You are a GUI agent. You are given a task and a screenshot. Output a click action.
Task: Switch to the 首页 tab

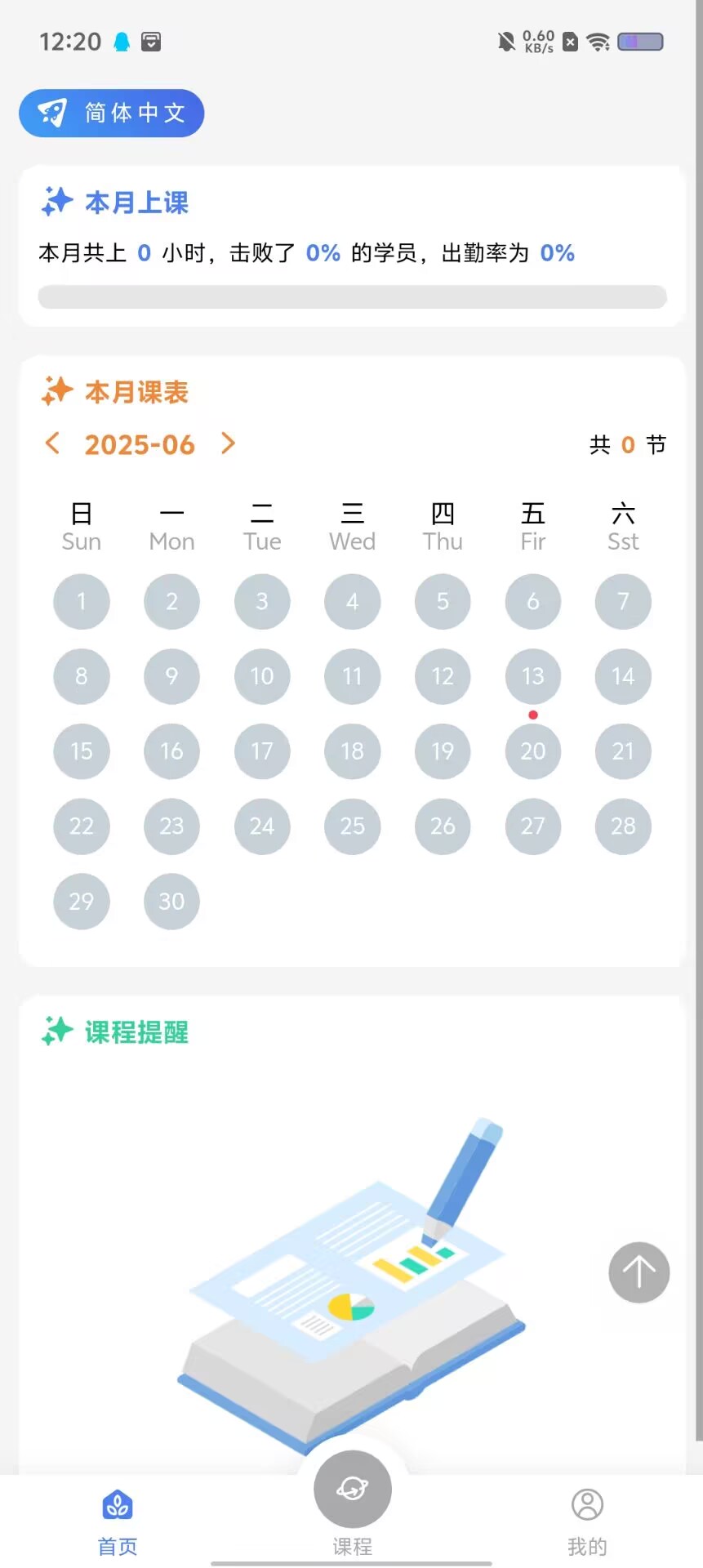pyautogui.click(x=118, y=1521)
